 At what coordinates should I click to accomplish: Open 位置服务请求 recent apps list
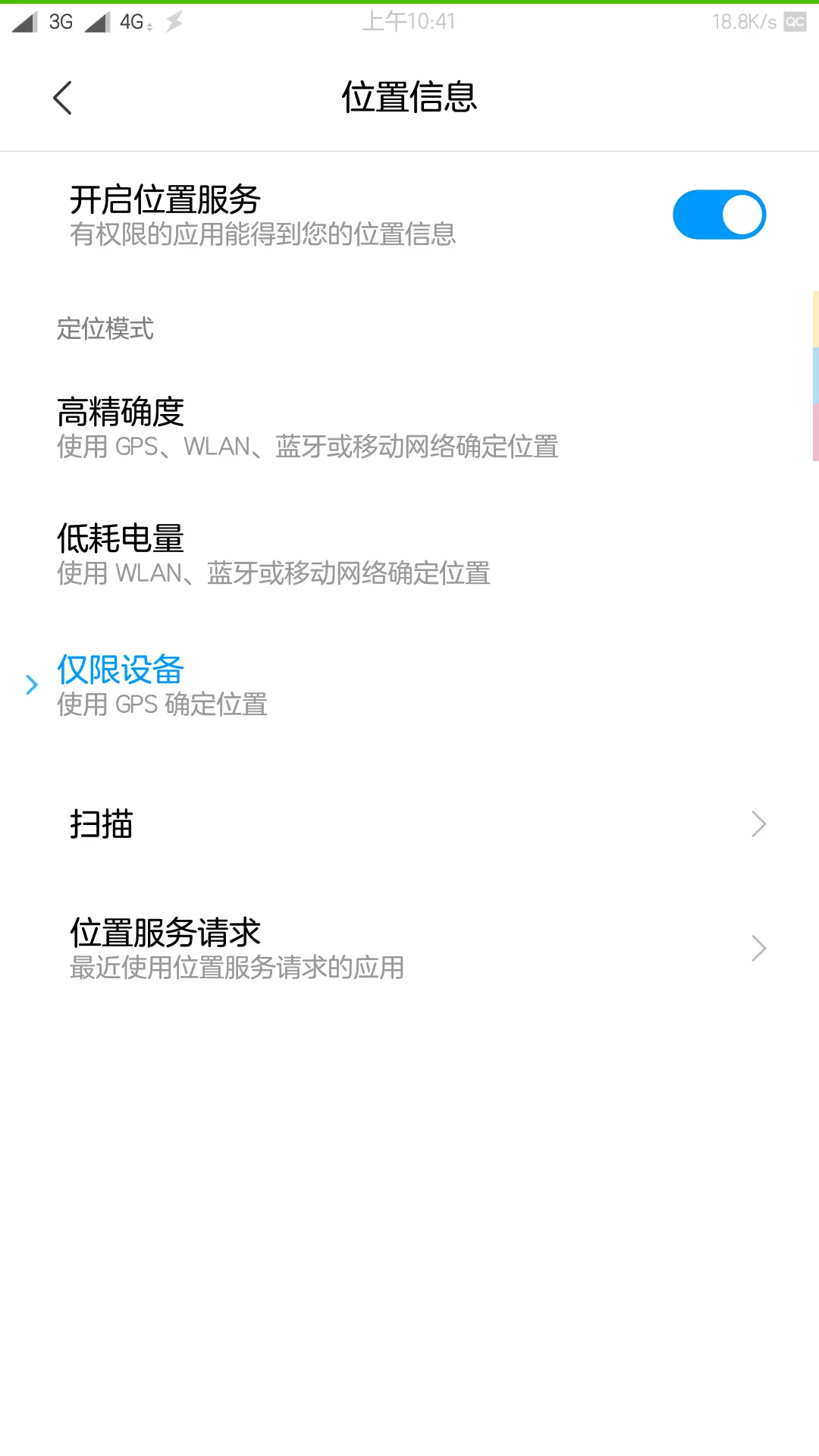tap(409, 948)
